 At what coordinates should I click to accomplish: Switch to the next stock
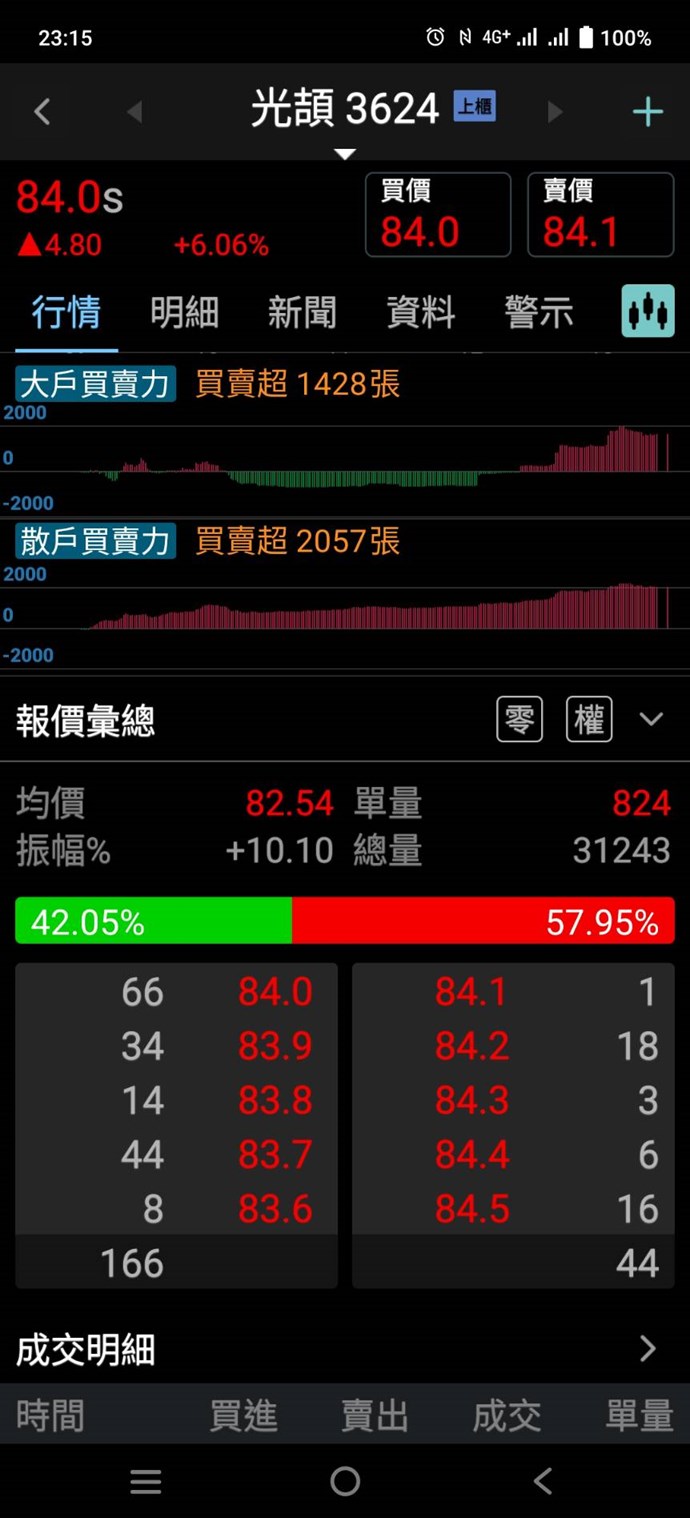tap(555, 111)
